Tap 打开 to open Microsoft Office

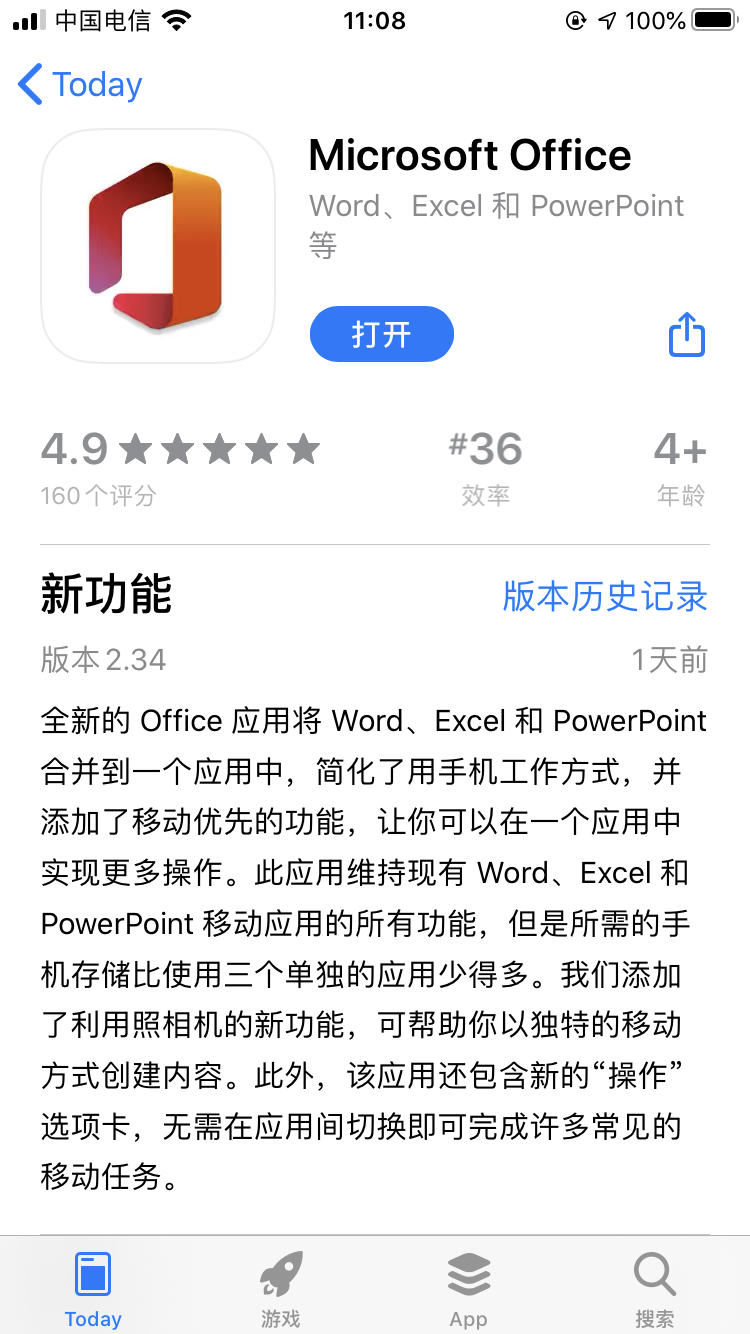coord(382,334)
